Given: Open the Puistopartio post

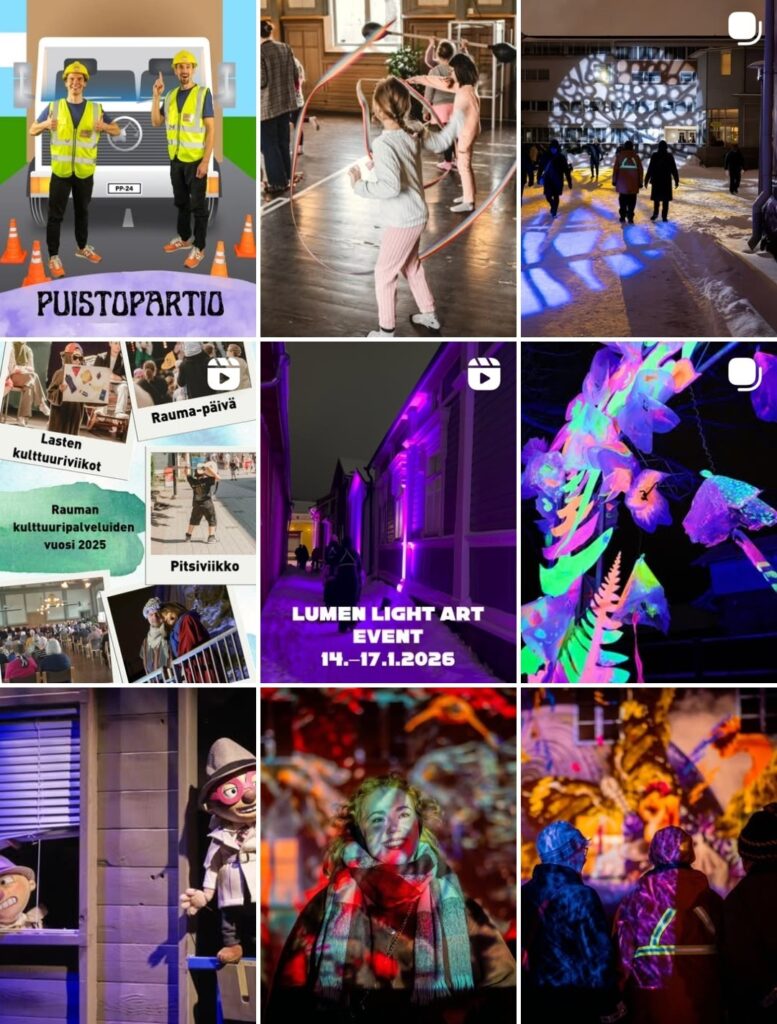Looking at the screenshot, I should 128,168.
